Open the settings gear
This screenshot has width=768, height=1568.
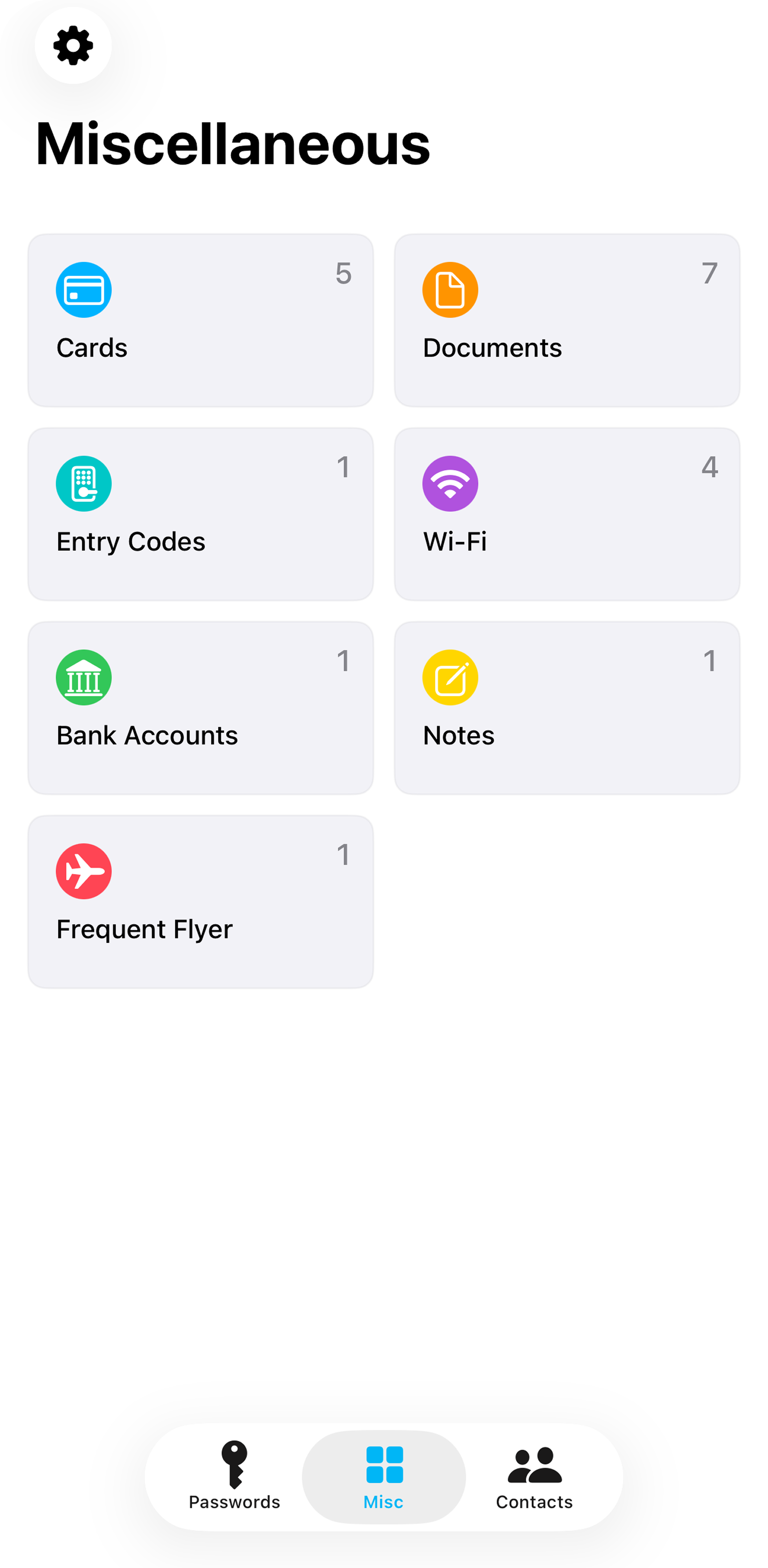click(73, 46)
